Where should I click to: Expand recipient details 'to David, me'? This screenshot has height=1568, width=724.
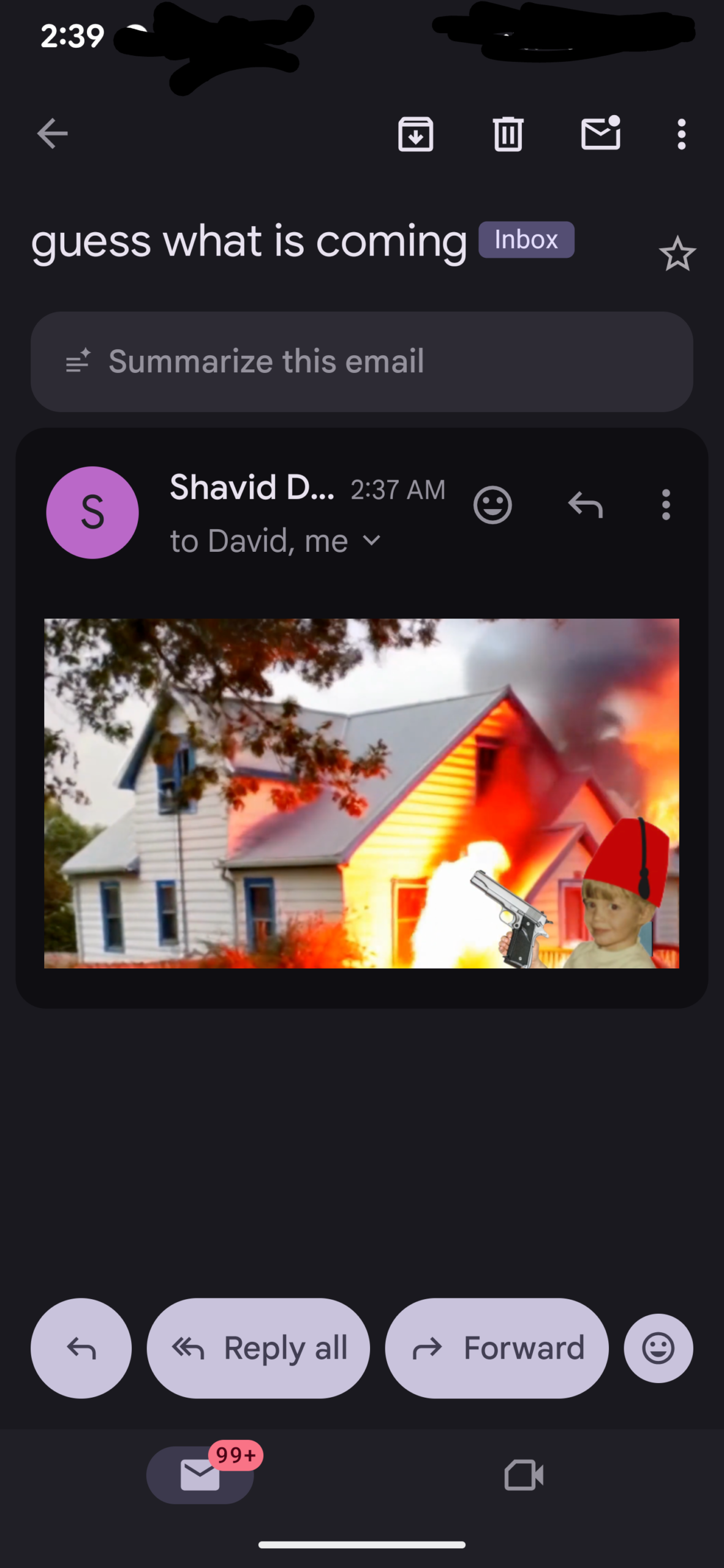pyautogui.click(x=371, y=541)
